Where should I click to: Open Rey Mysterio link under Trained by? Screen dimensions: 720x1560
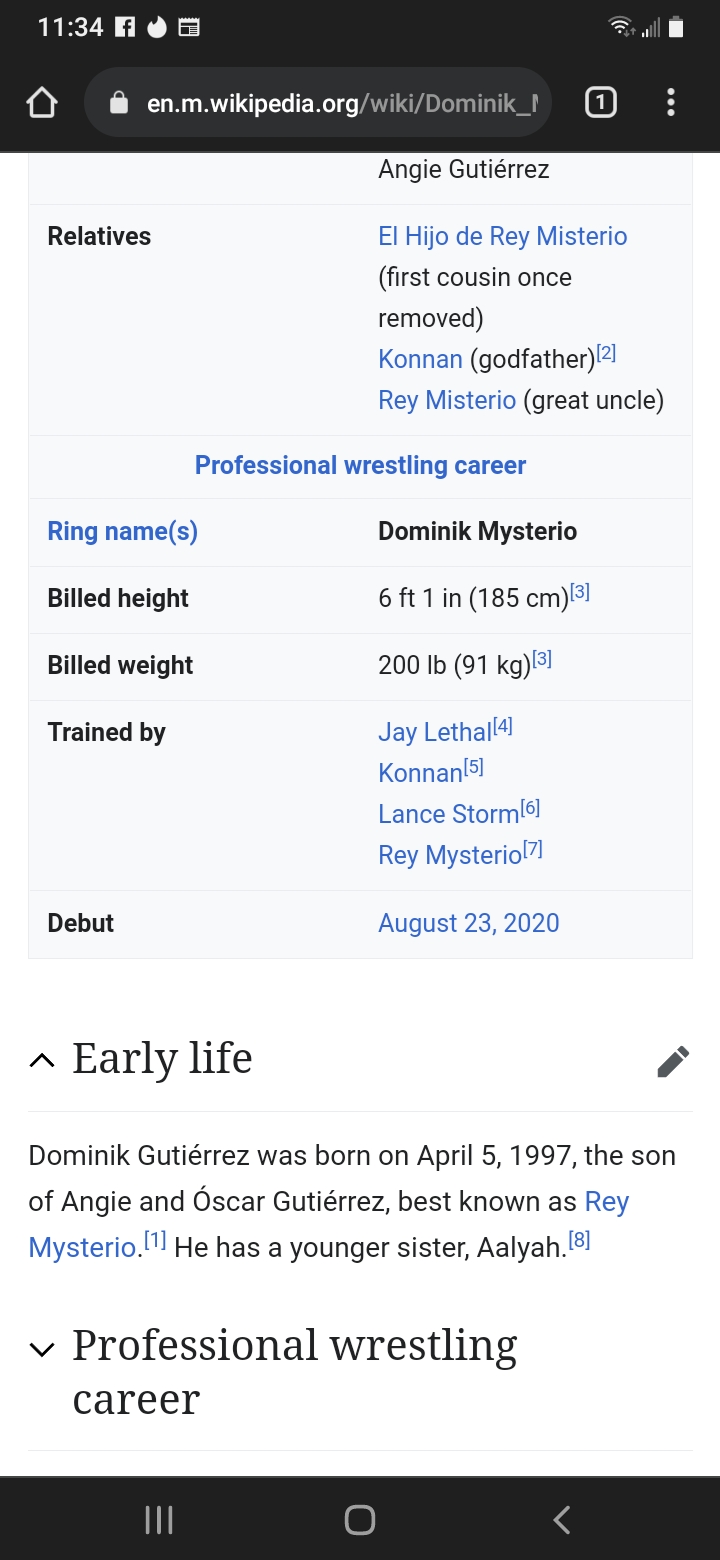coord(450,855)
